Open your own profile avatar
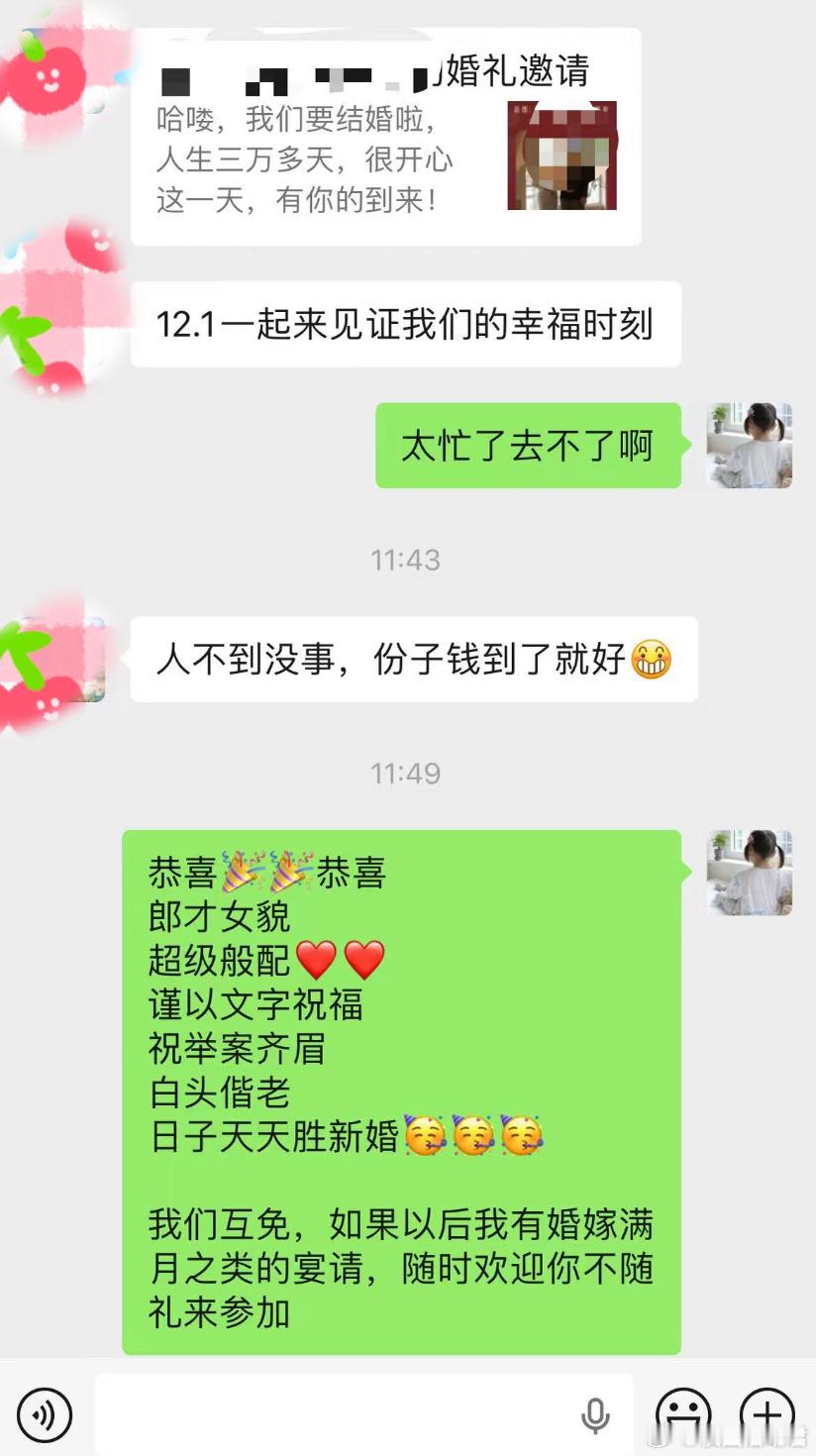The image size is (816, 1456). (750, 448)
